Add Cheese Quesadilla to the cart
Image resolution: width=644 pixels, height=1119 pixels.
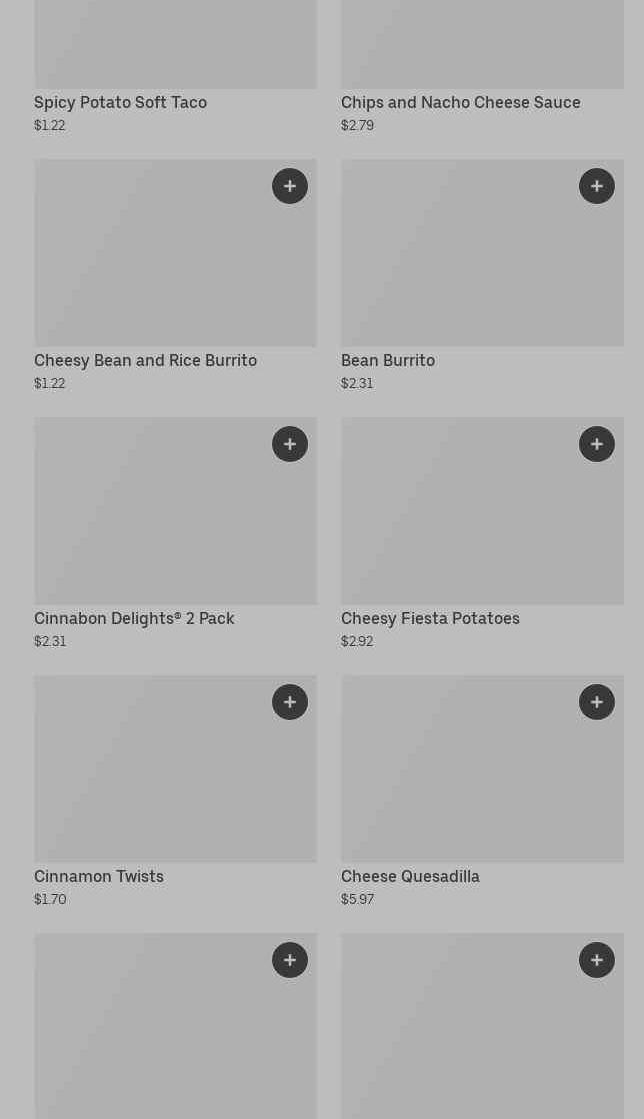tap(597, 702)
